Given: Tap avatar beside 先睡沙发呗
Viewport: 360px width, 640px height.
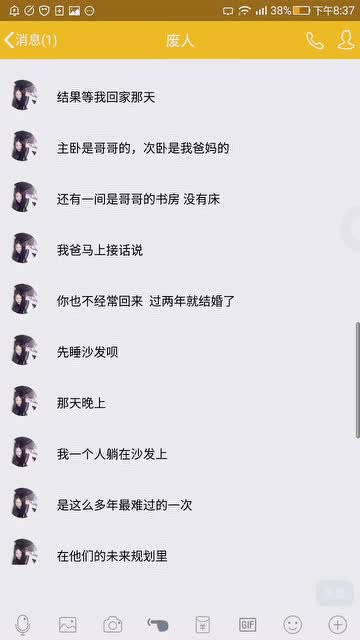Looking at the screenshot, I should point(24,350).
